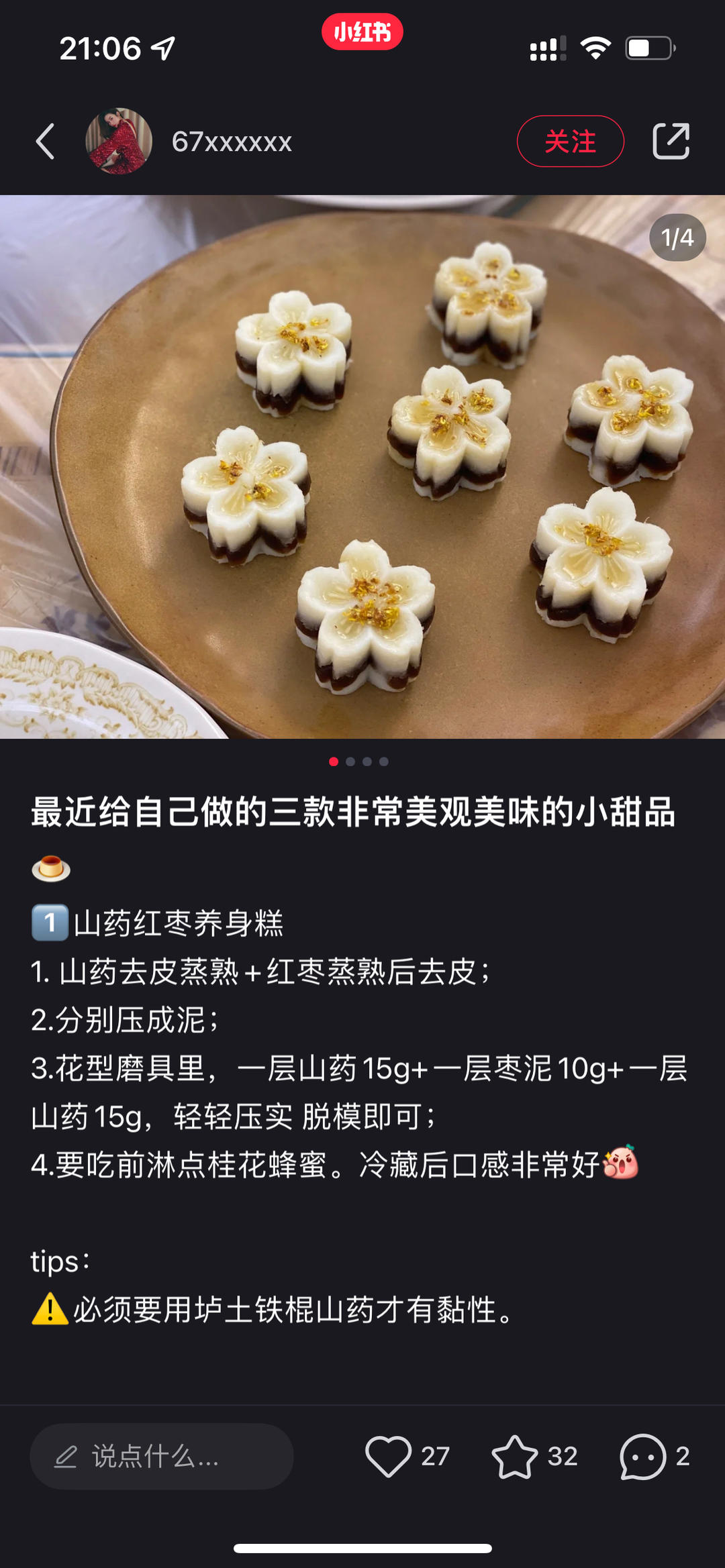Tap the back arrow to exit the note
This screenshot has width=725, height=1568.
(x=44, y=141)
